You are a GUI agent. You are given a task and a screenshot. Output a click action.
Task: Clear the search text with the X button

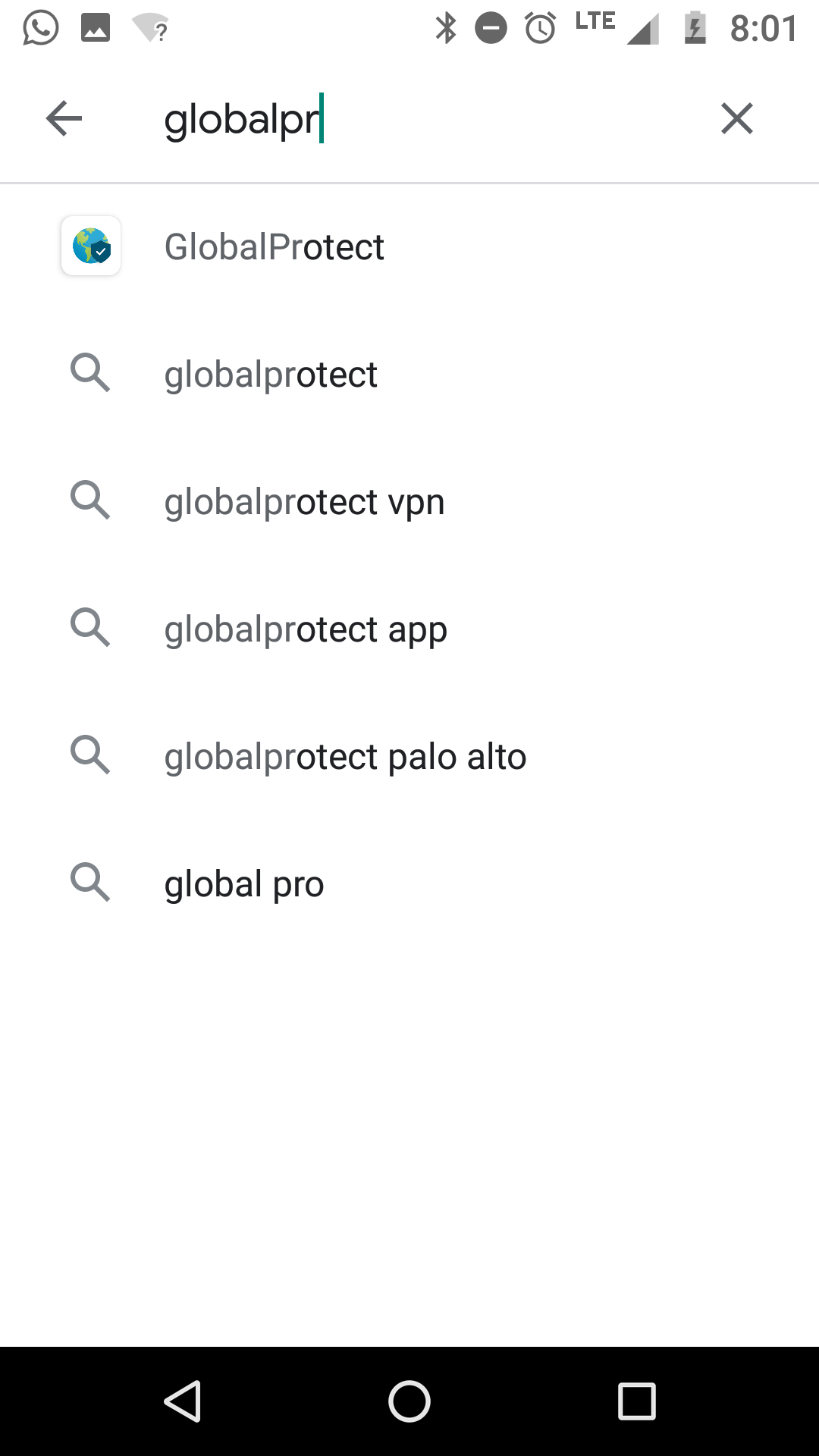pyautogui.click(x=736, y=118)
